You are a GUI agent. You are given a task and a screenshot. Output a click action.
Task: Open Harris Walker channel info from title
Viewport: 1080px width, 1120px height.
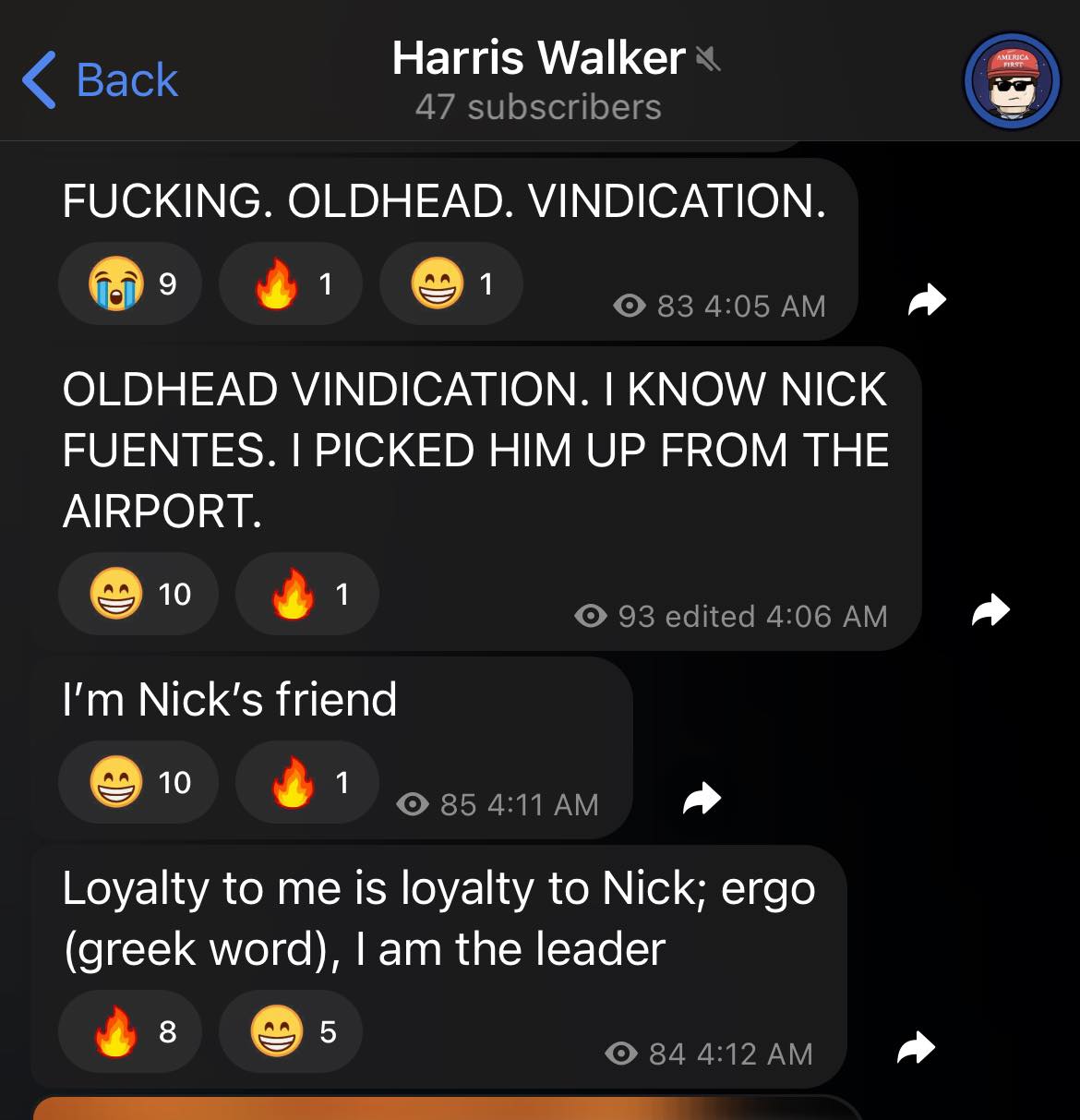(x=539, y=58)
